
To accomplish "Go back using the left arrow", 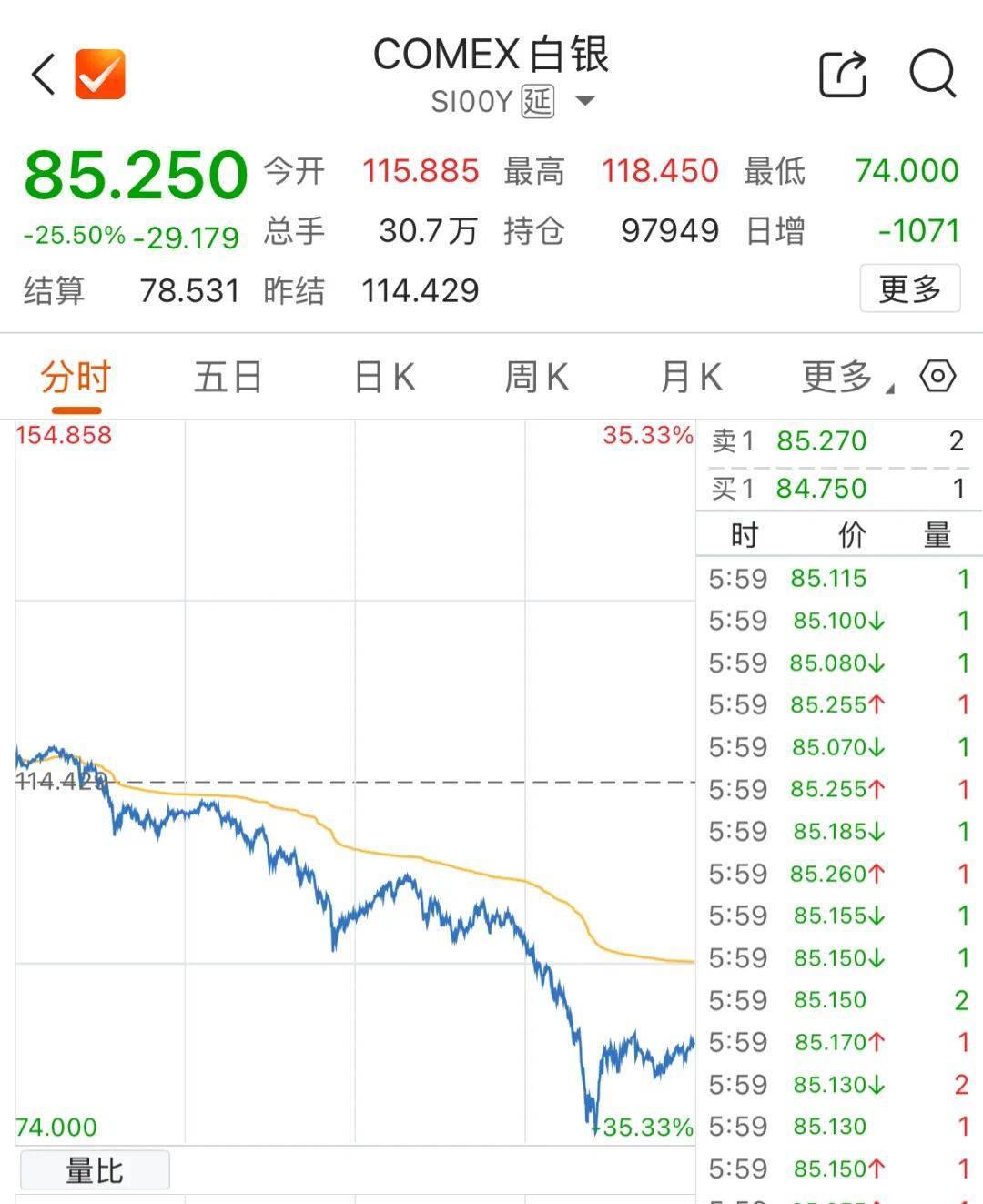I will 43,74.
